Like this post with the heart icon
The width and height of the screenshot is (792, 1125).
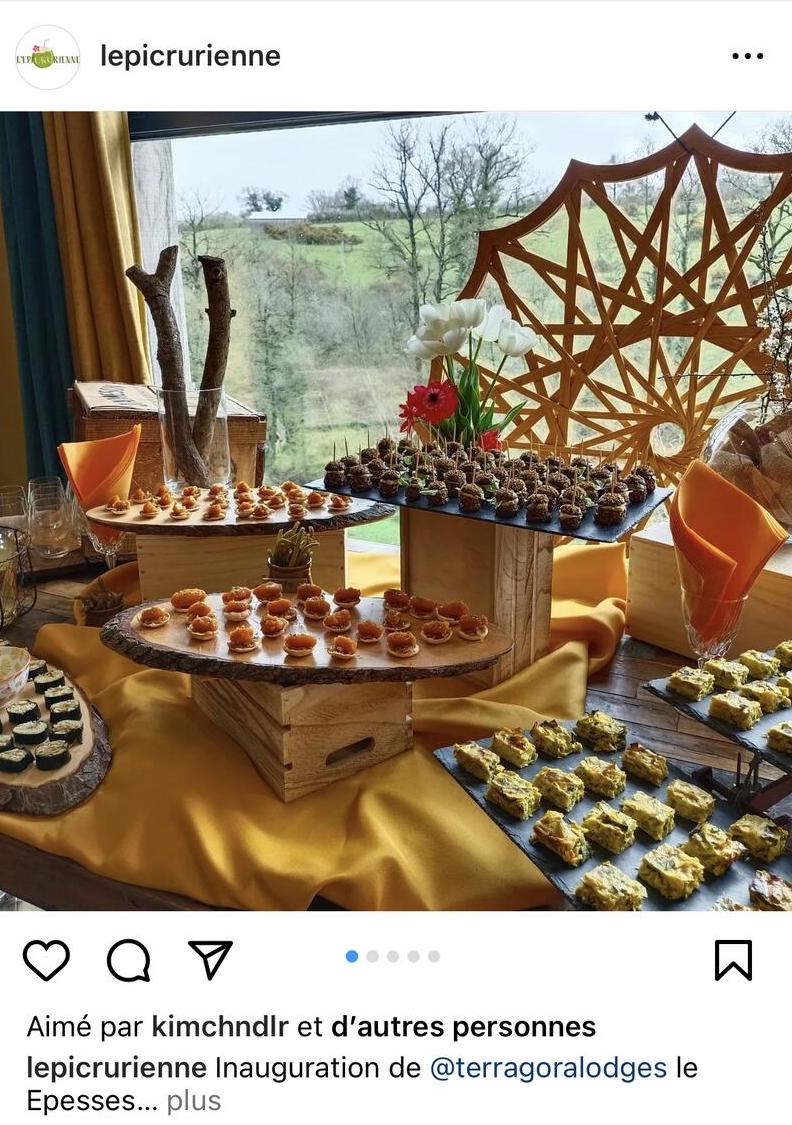pyautogui.click(x=46, y=960)
